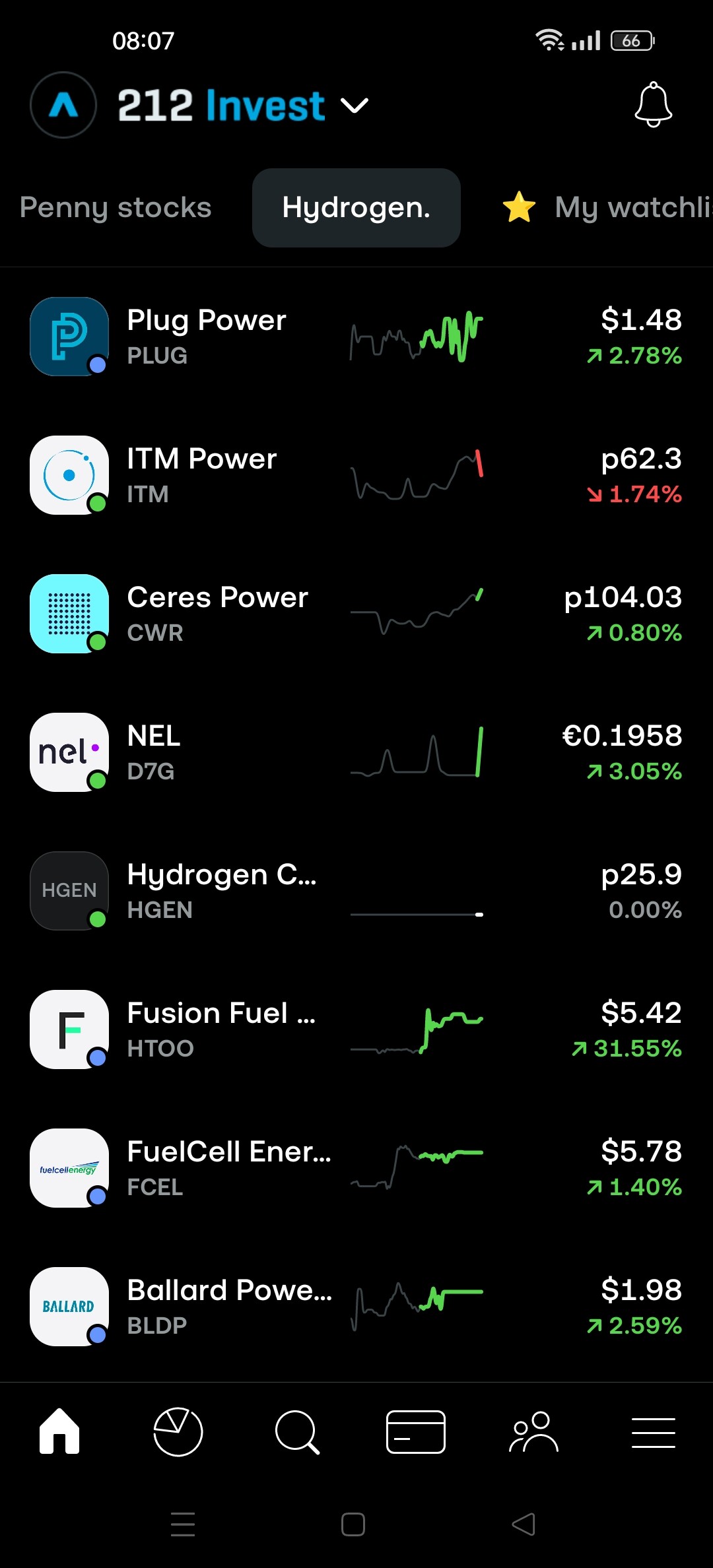Image resolution: width=713 pixels, height=1568 pixels.
Task: Go to the portfolio pie chart tab
Action: 178,1432
